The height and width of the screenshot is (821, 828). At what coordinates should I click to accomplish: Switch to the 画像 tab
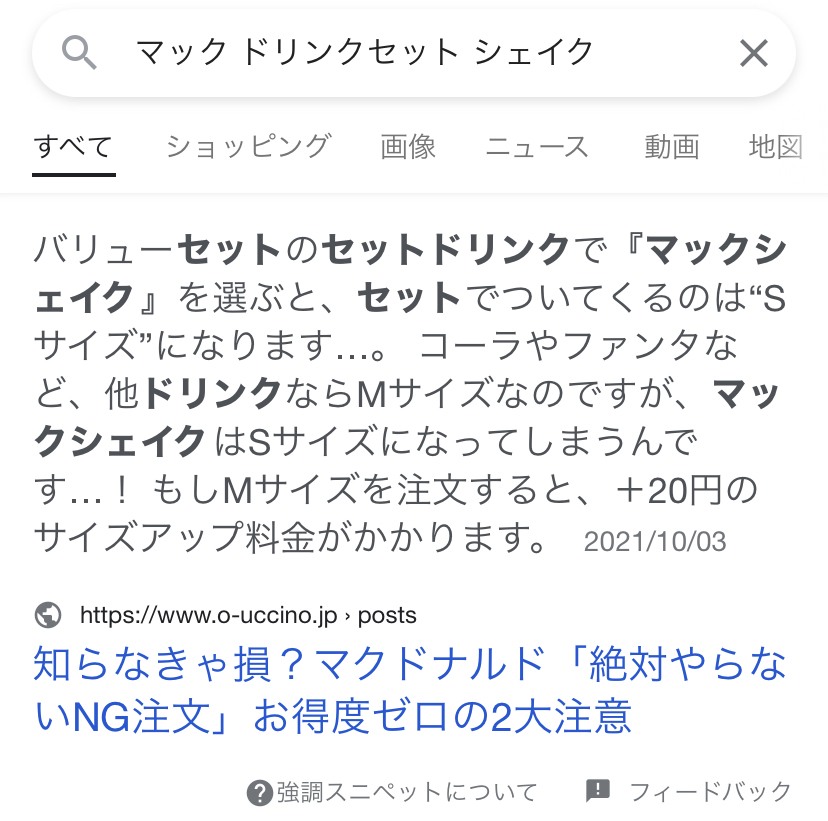point(408,147)
